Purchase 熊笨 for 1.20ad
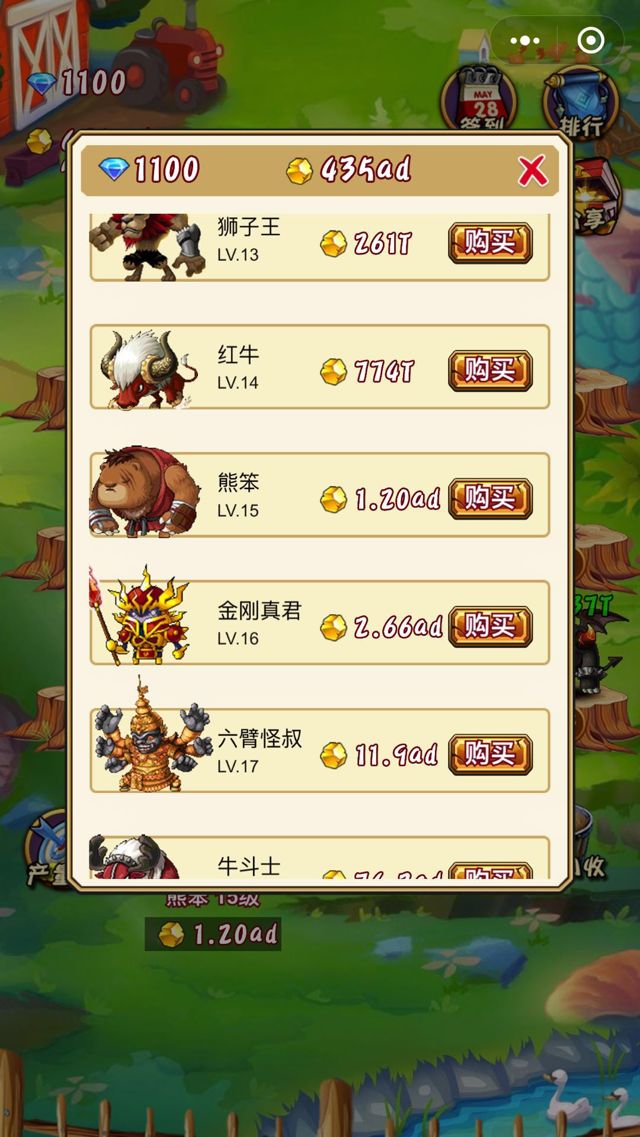Viewport: 640px width, 1137px height. coord(490,498)
